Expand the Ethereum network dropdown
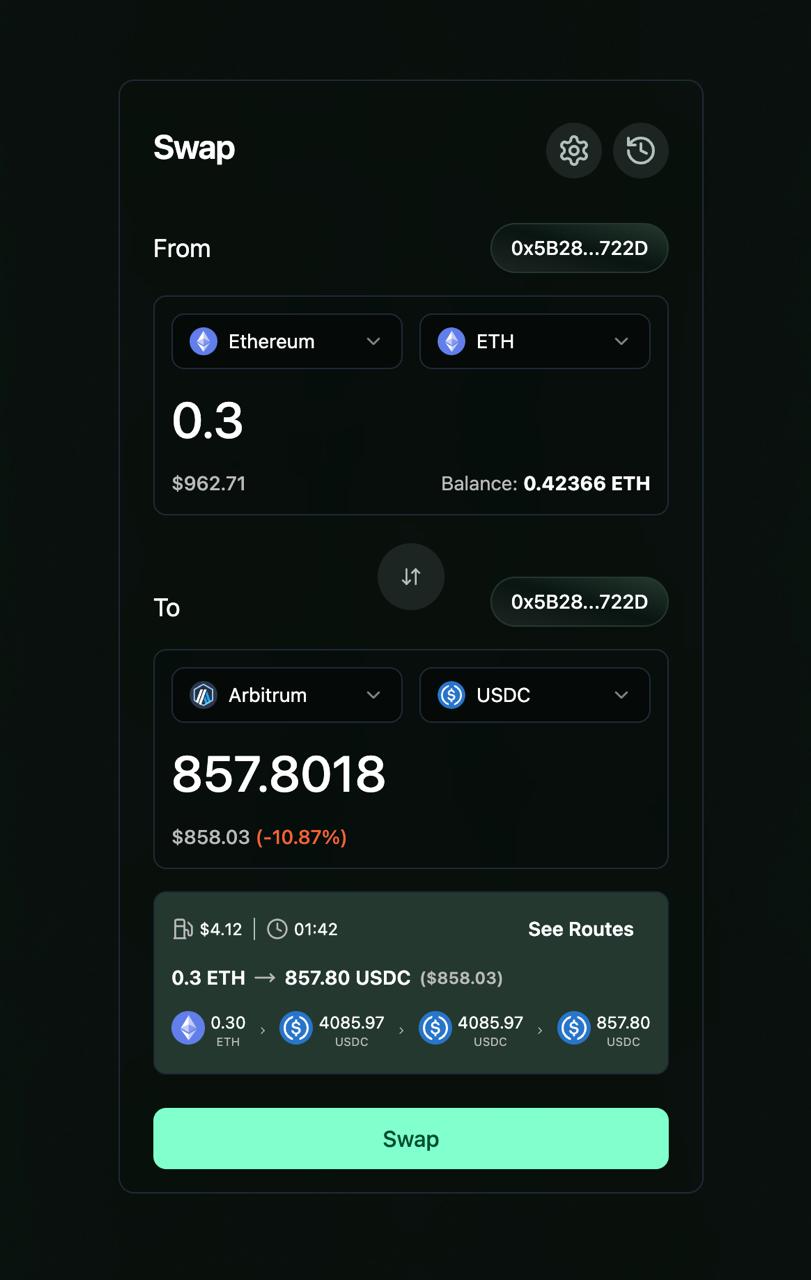Image resolution: width=811 pixels, height=1280 pixels. pos(287,341)
